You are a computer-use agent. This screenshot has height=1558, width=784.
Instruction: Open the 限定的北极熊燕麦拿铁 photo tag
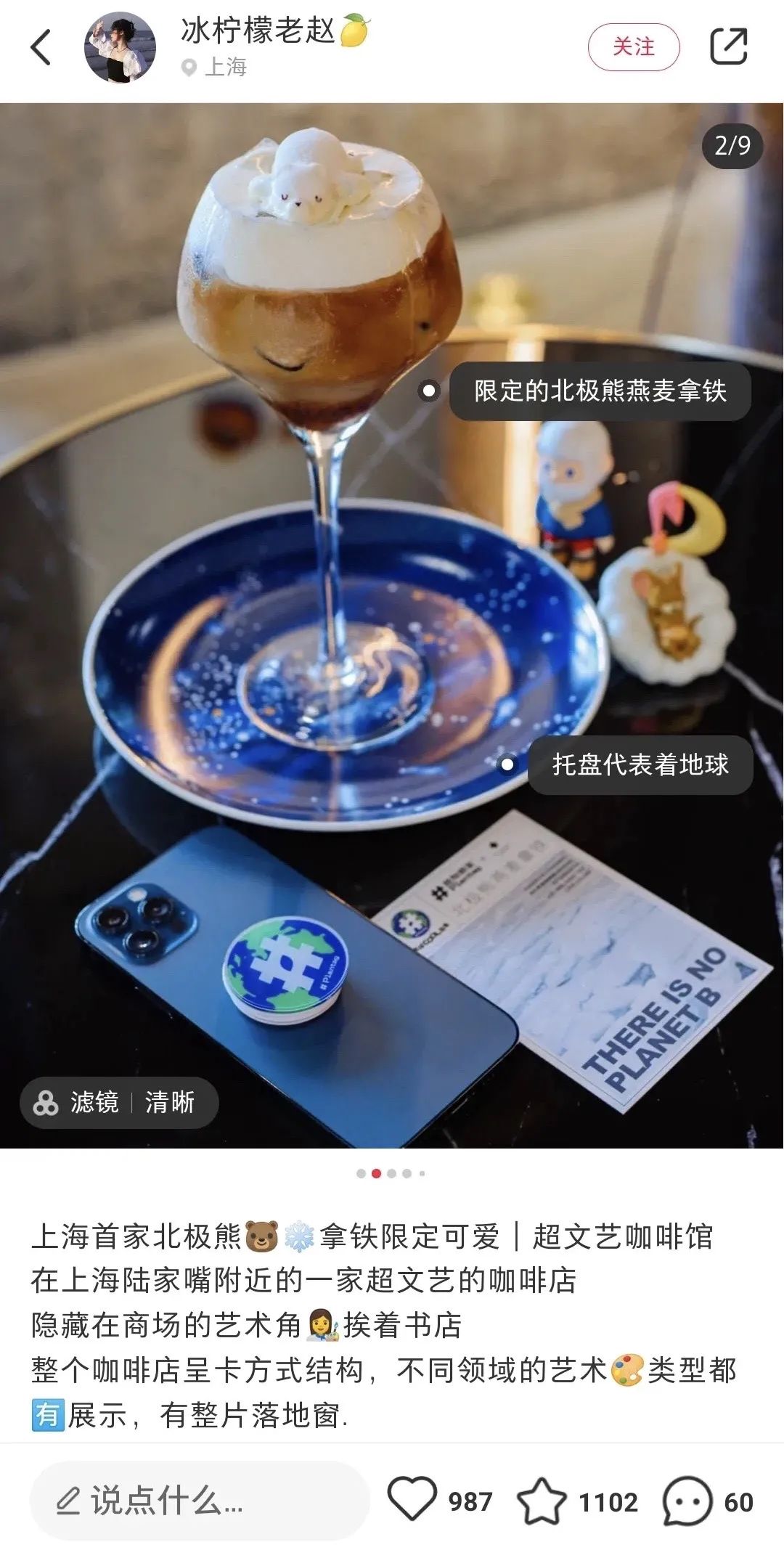coord(600,391)
